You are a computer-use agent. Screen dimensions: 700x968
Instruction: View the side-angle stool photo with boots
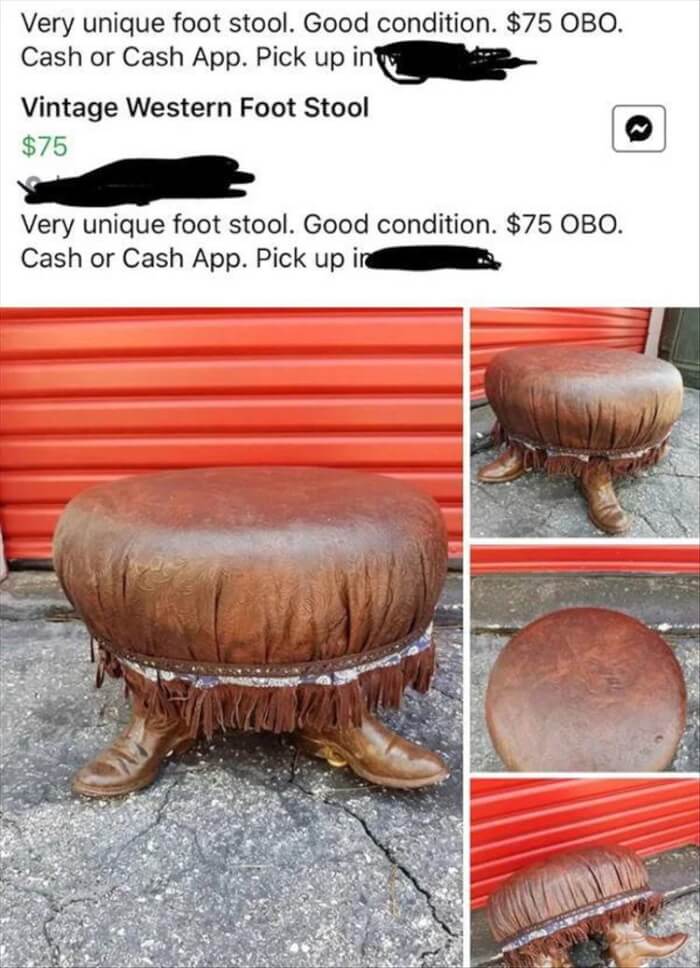coord(584,423)
